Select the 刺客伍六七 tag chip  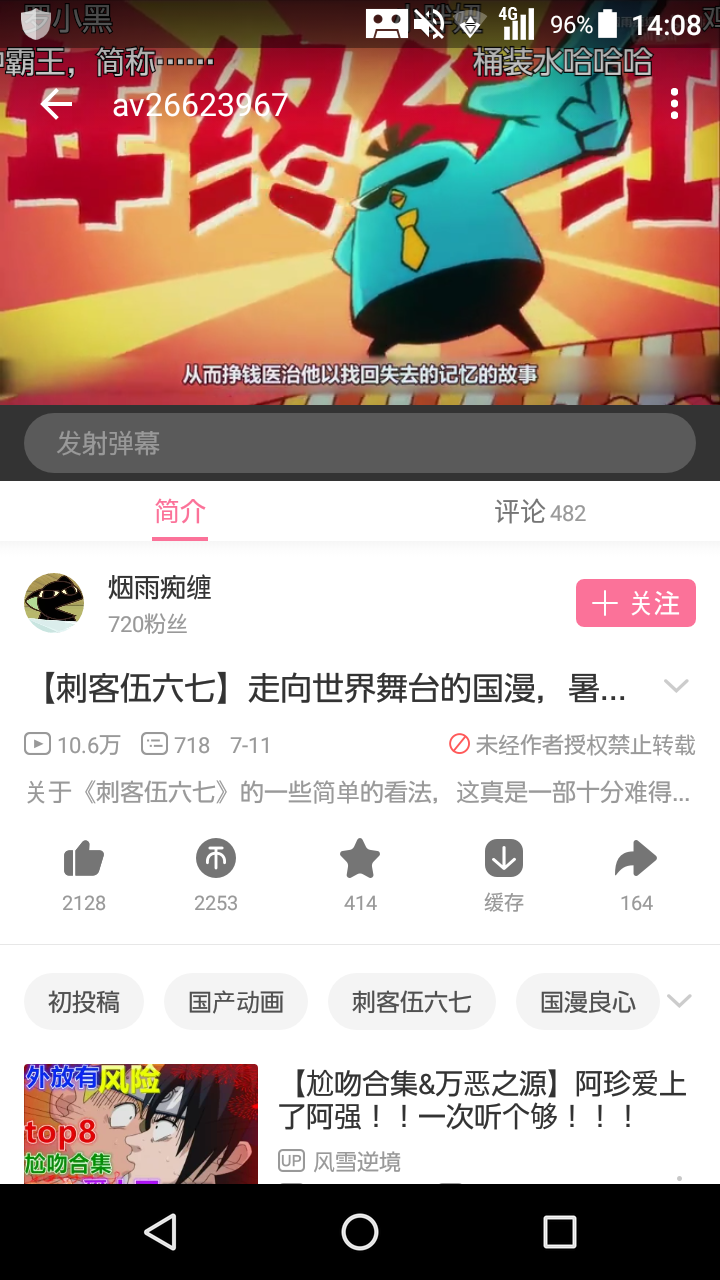(x=411, y=1002)
